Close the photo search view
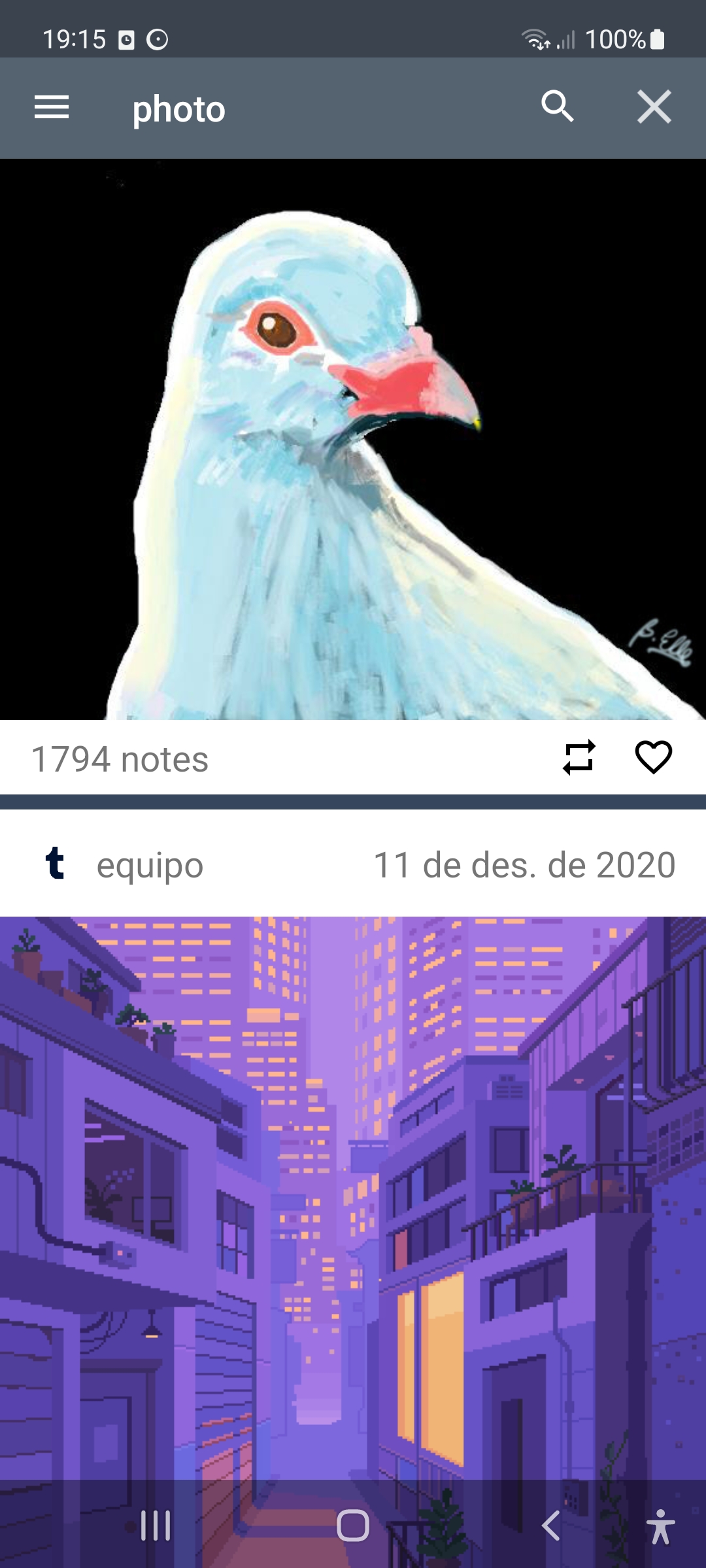Viewport: 706px width, 1568px height. pyautogui.click(x=654, y=106)
